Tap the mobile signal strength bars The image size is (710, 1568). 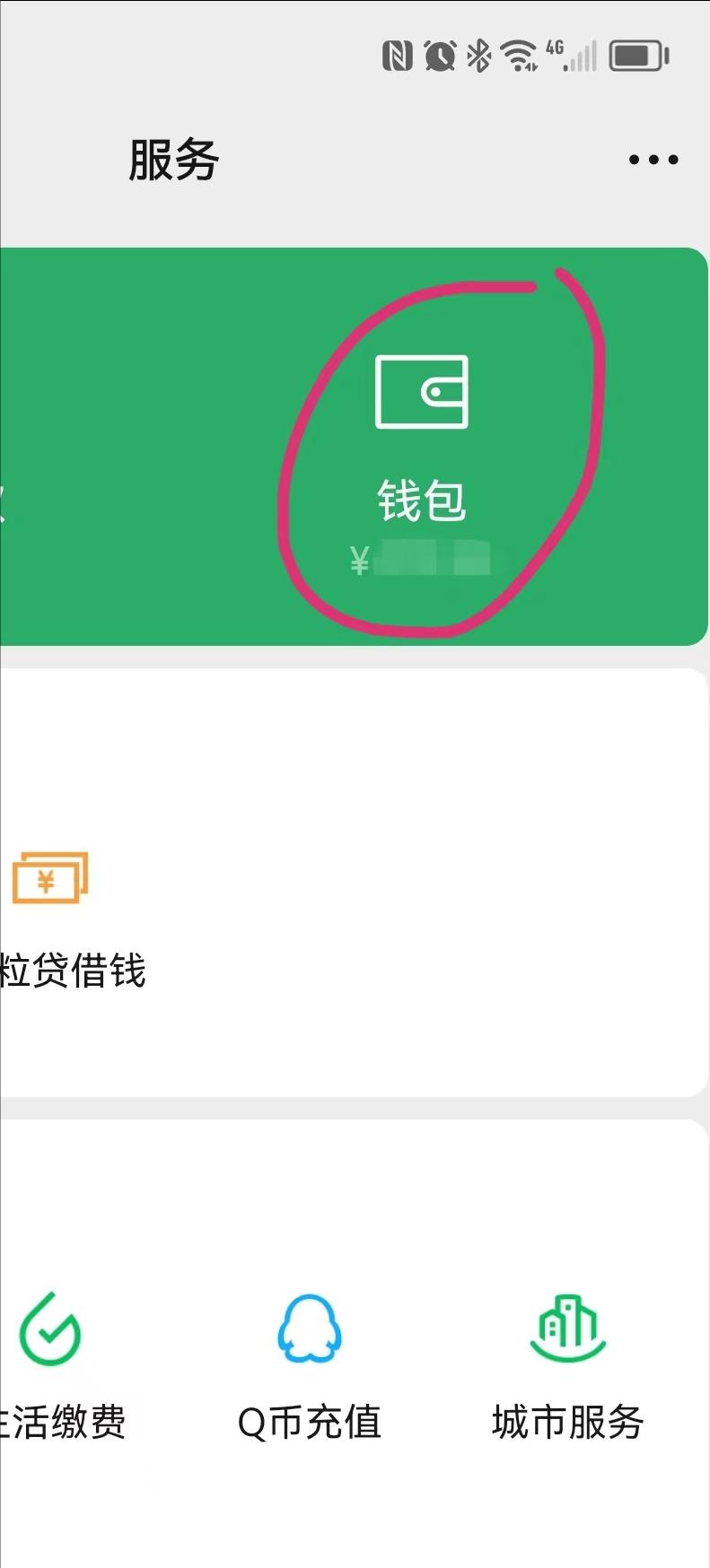[x=580, y=57]
